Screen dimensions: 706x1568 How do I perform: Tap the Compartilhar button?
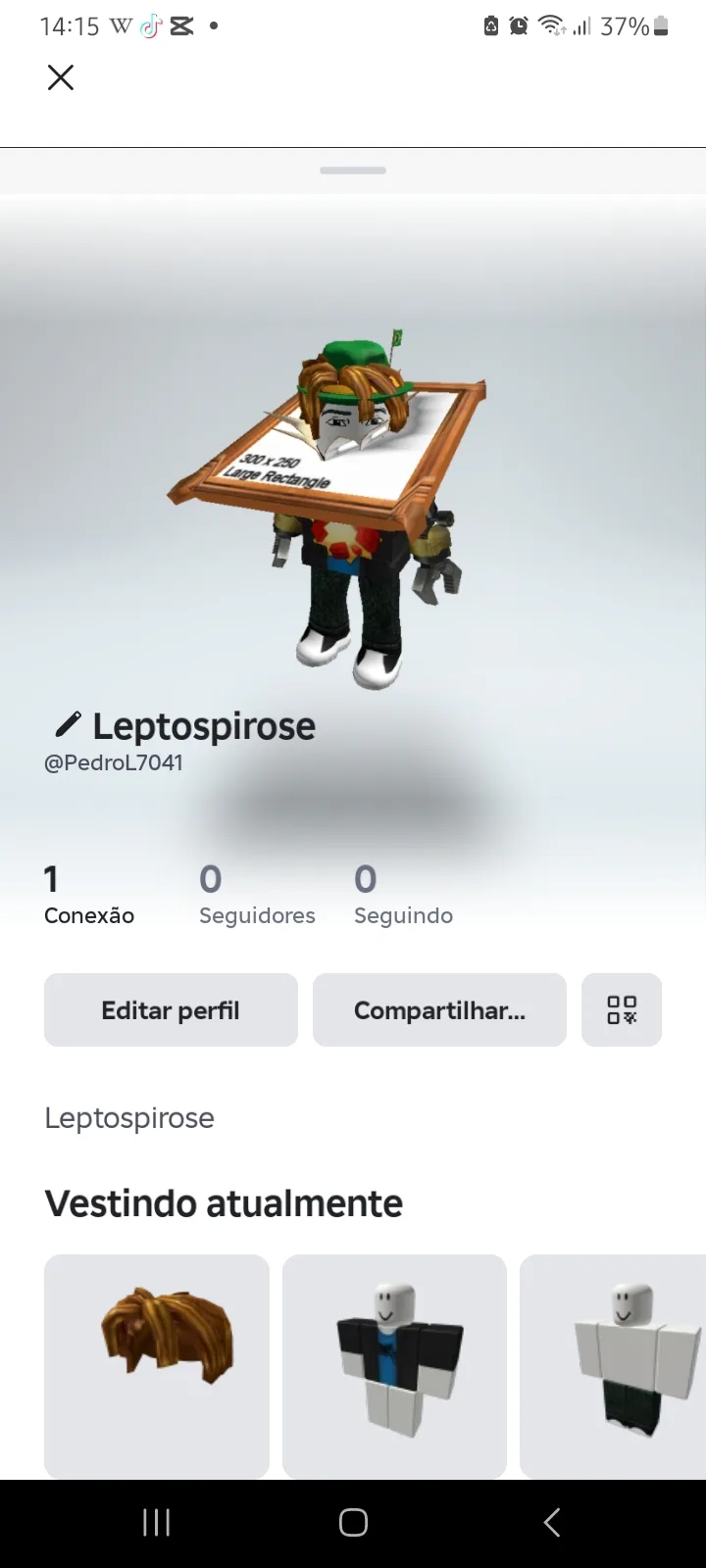tap(439, 1010)
